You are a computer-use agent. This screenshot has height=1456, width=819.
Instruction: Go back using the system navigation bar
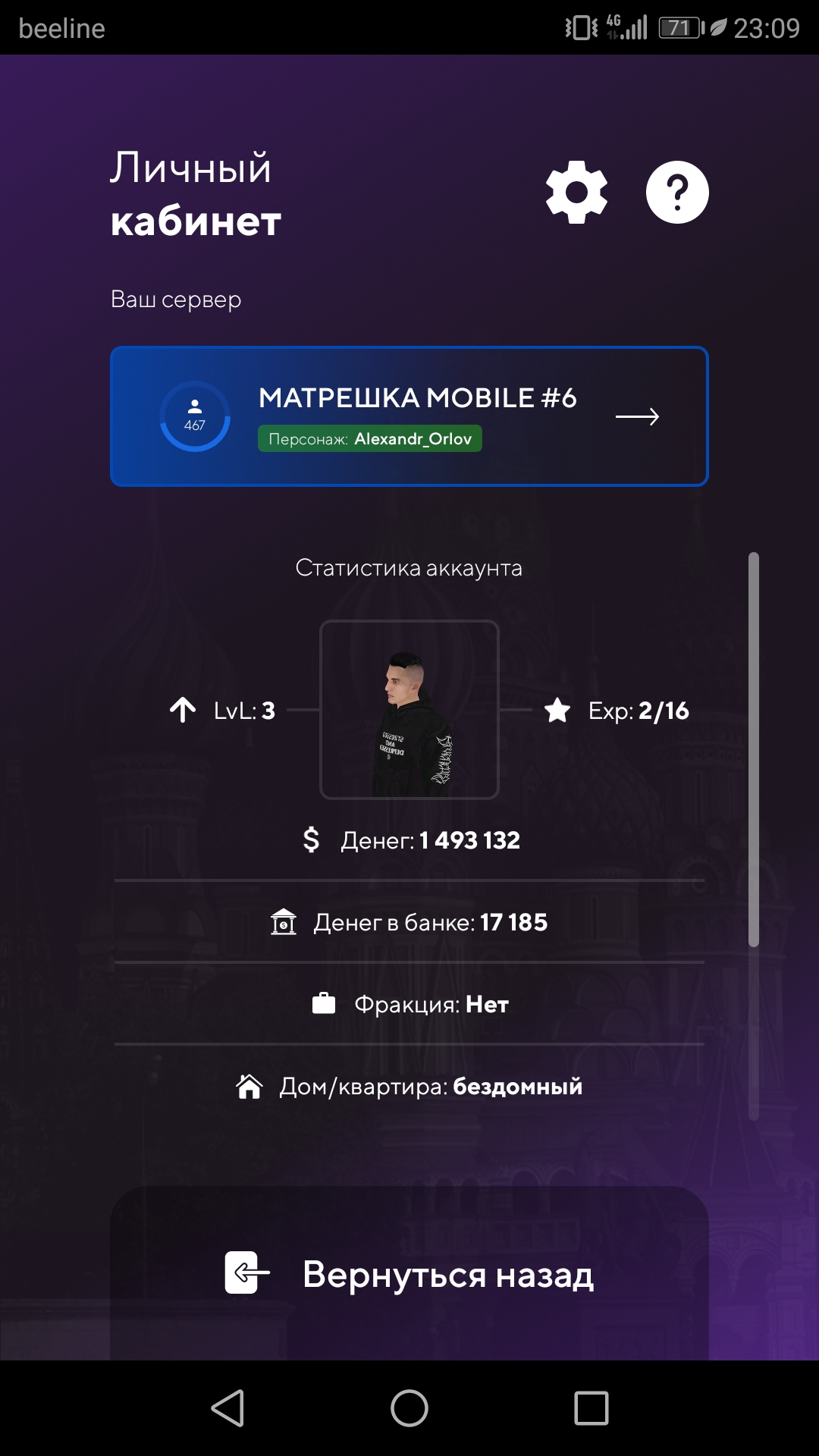[x=227, y=1408]
